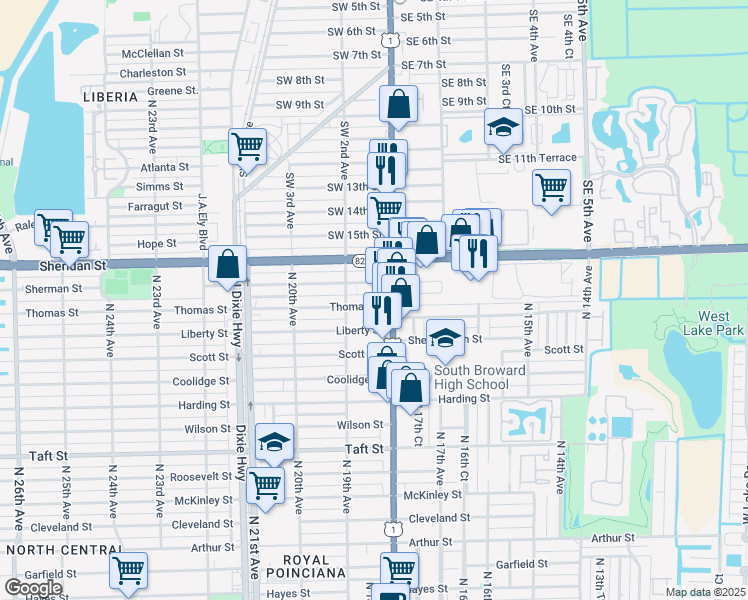Tap the shopping bag marker near SW 9th St

coord(398,104)
